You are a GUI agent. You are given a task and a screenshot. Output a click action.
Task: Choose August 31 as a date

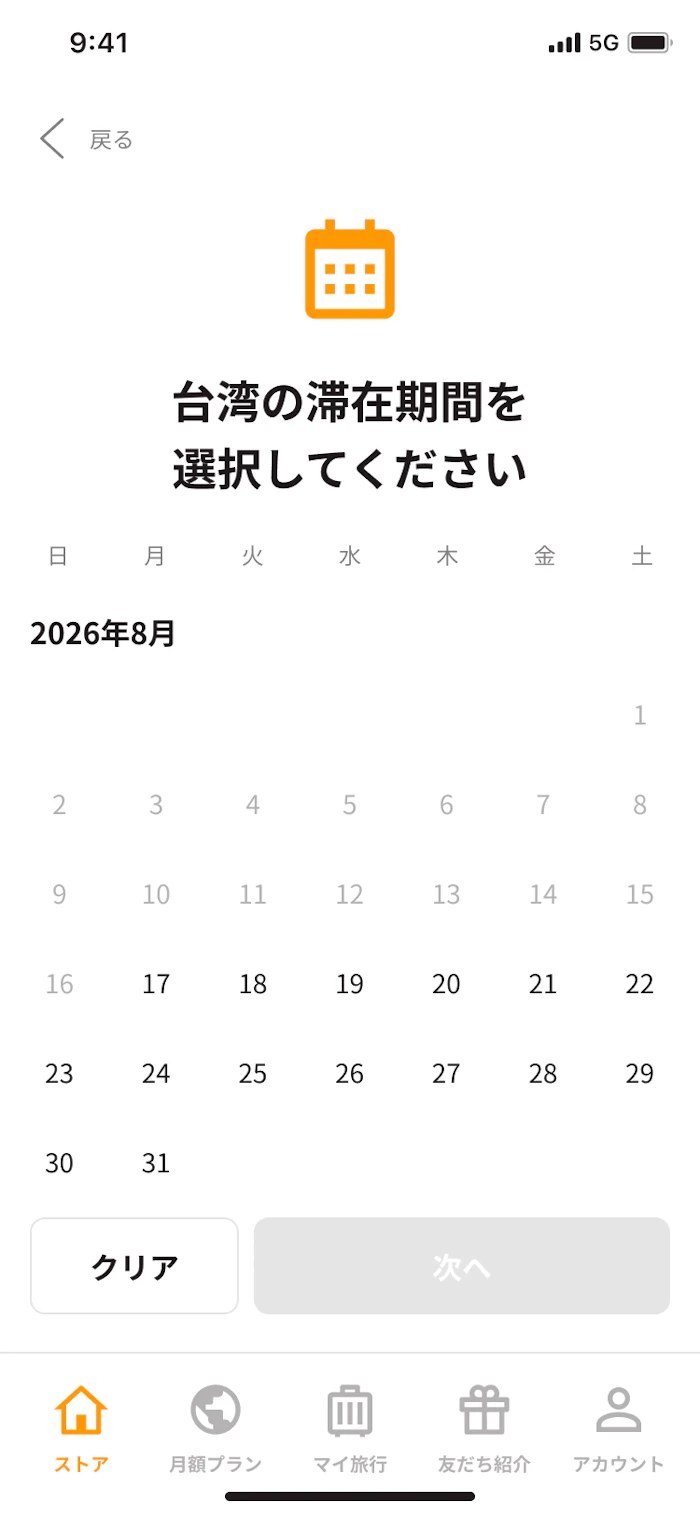[x=156, y=1163]
